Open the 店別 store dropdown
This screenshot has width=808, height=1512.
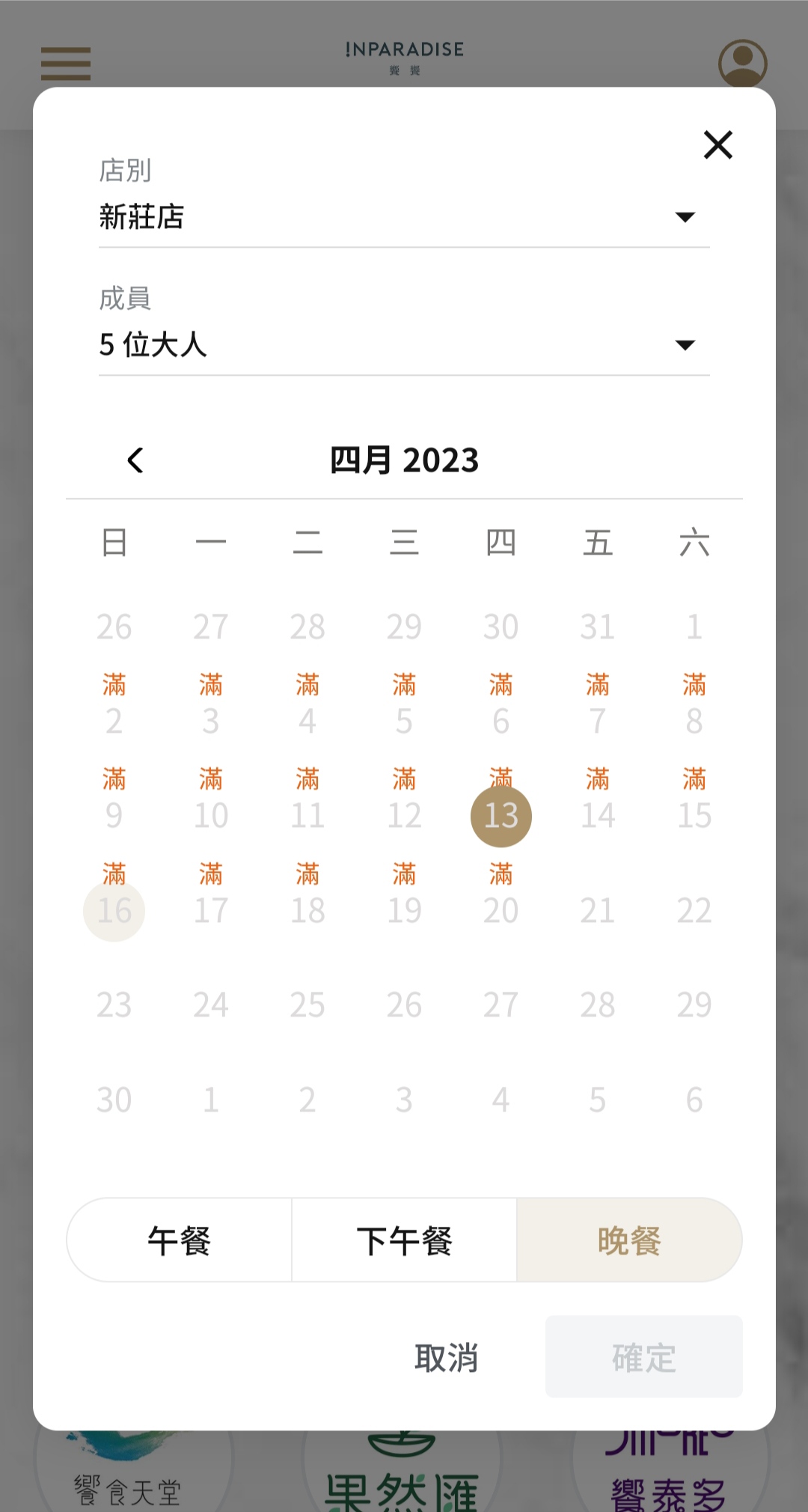(x=404, y=217)
